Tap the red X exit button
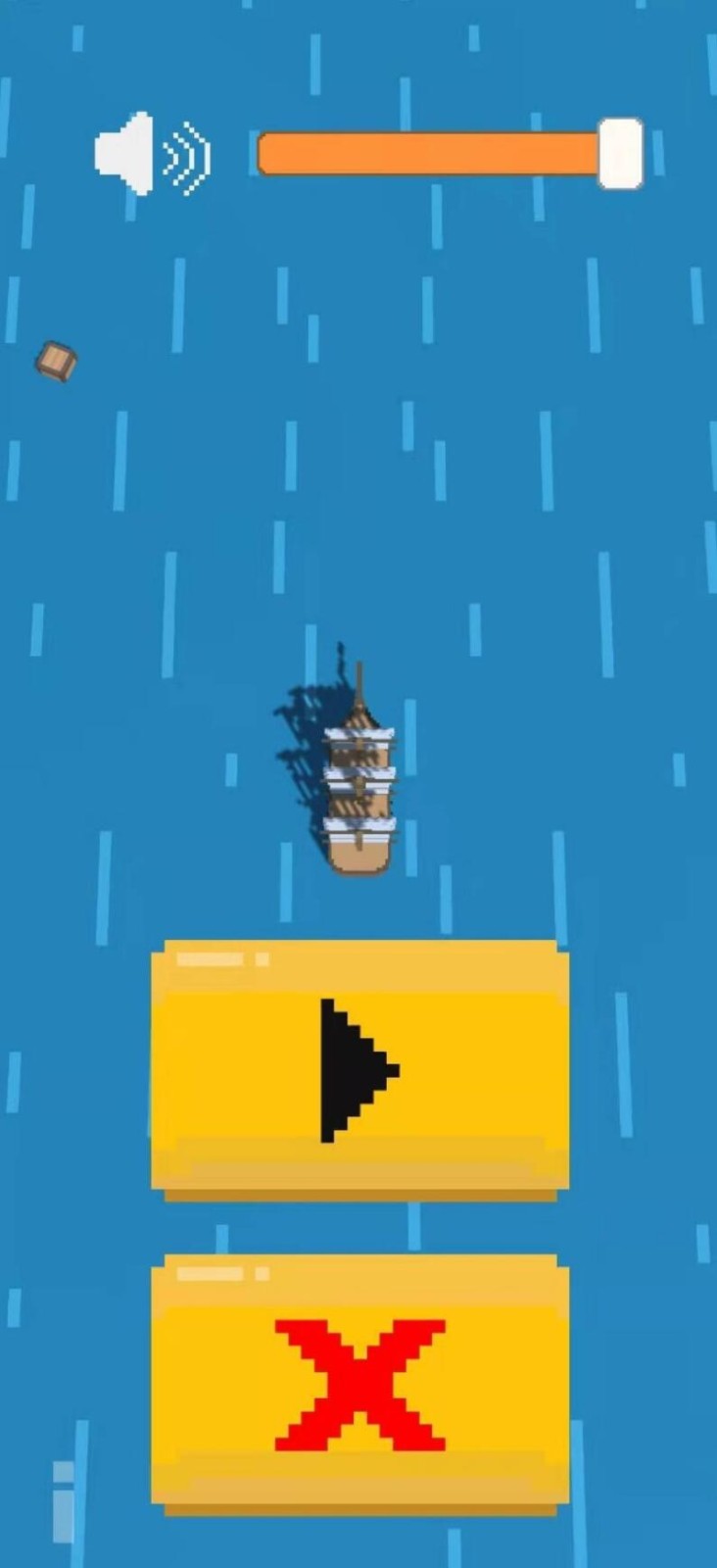This screenshot has height=1568, width=717. click(359, 1383)
